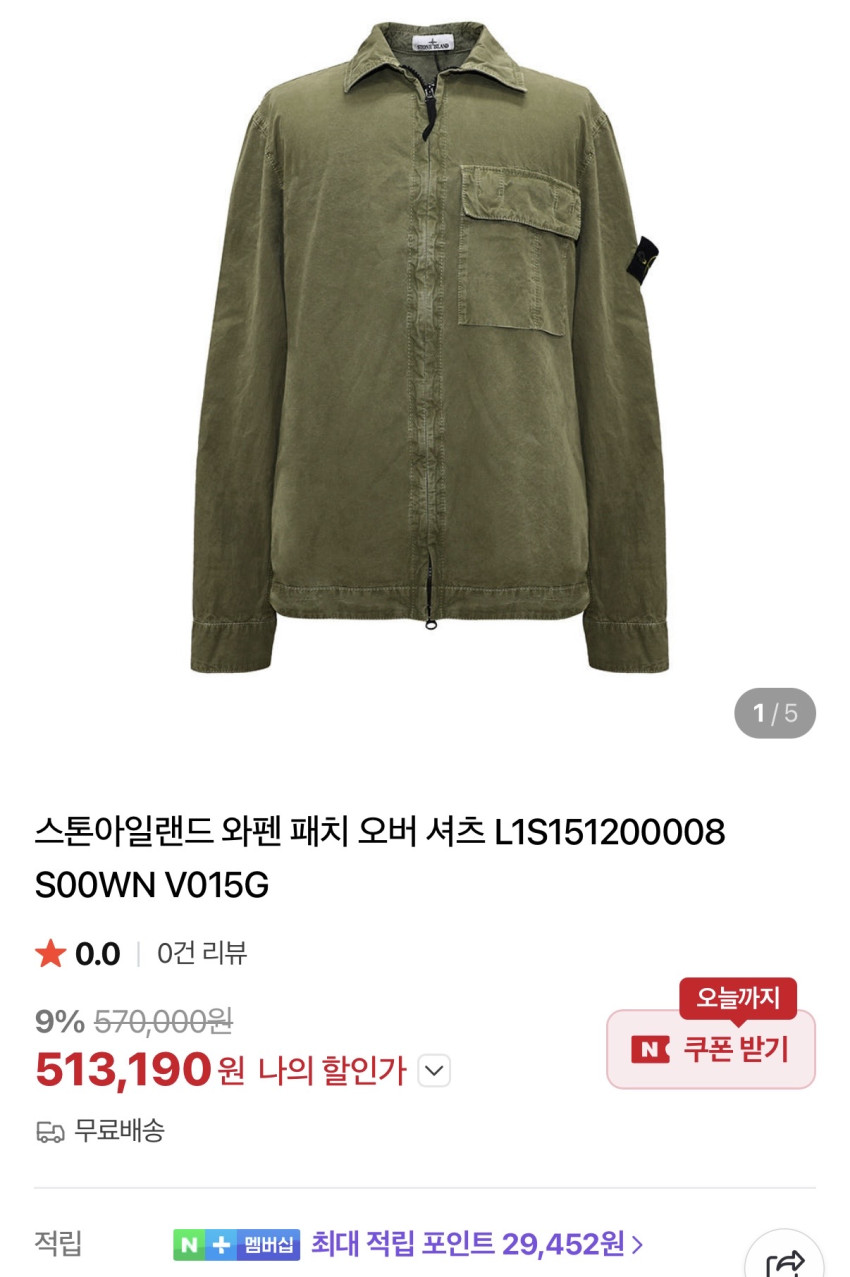Image resolution: width=850 pixels, height=1277 pixels.
Task: Open the 최대 적립 포인트 details link
Action: [x=477, y=1244]
